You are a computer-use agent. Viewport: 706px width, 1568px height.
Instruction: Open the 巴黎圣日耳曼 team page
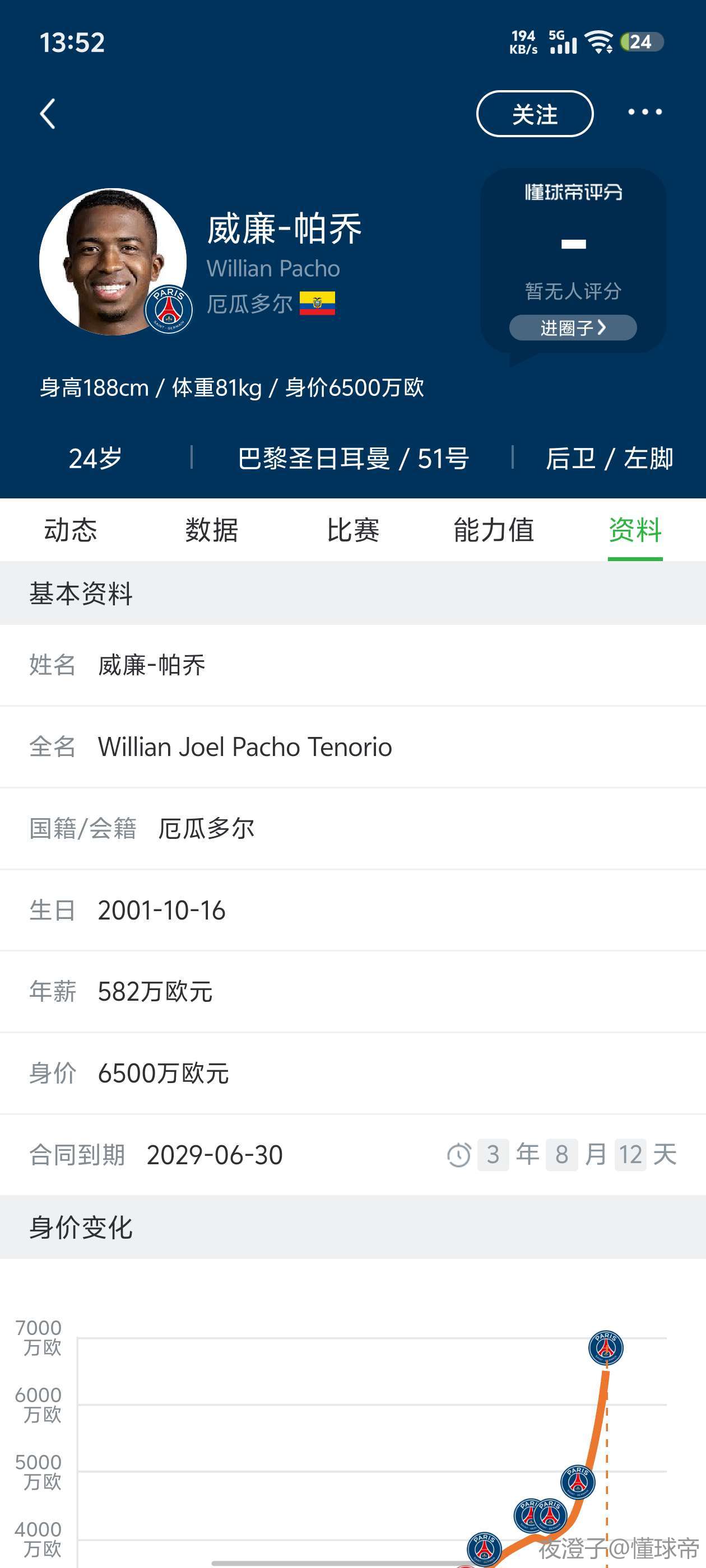point(314,458)
